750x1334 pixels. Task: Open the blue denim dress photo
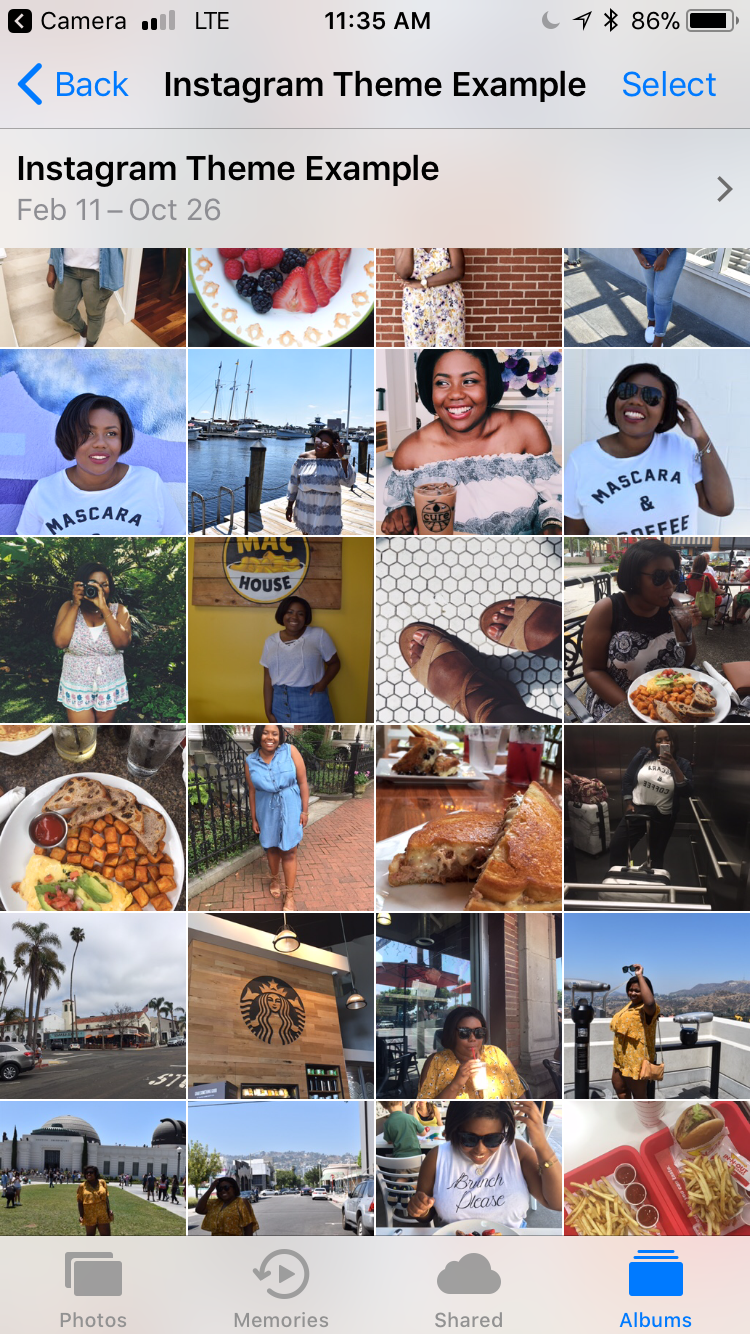[x=281, y=818]
